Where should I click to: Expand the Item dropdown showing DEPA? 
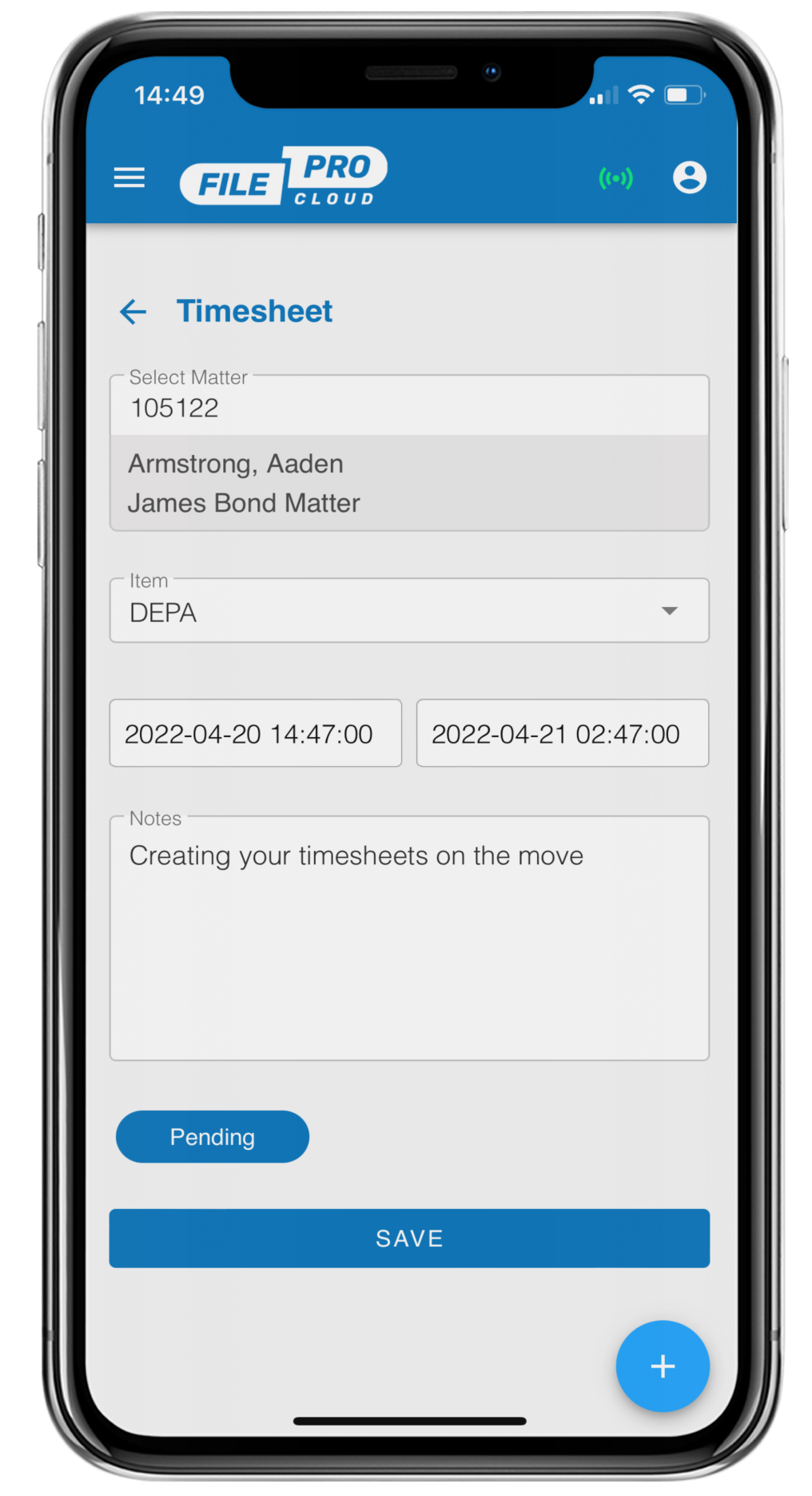pyautogui.click(x=409, y=611)
